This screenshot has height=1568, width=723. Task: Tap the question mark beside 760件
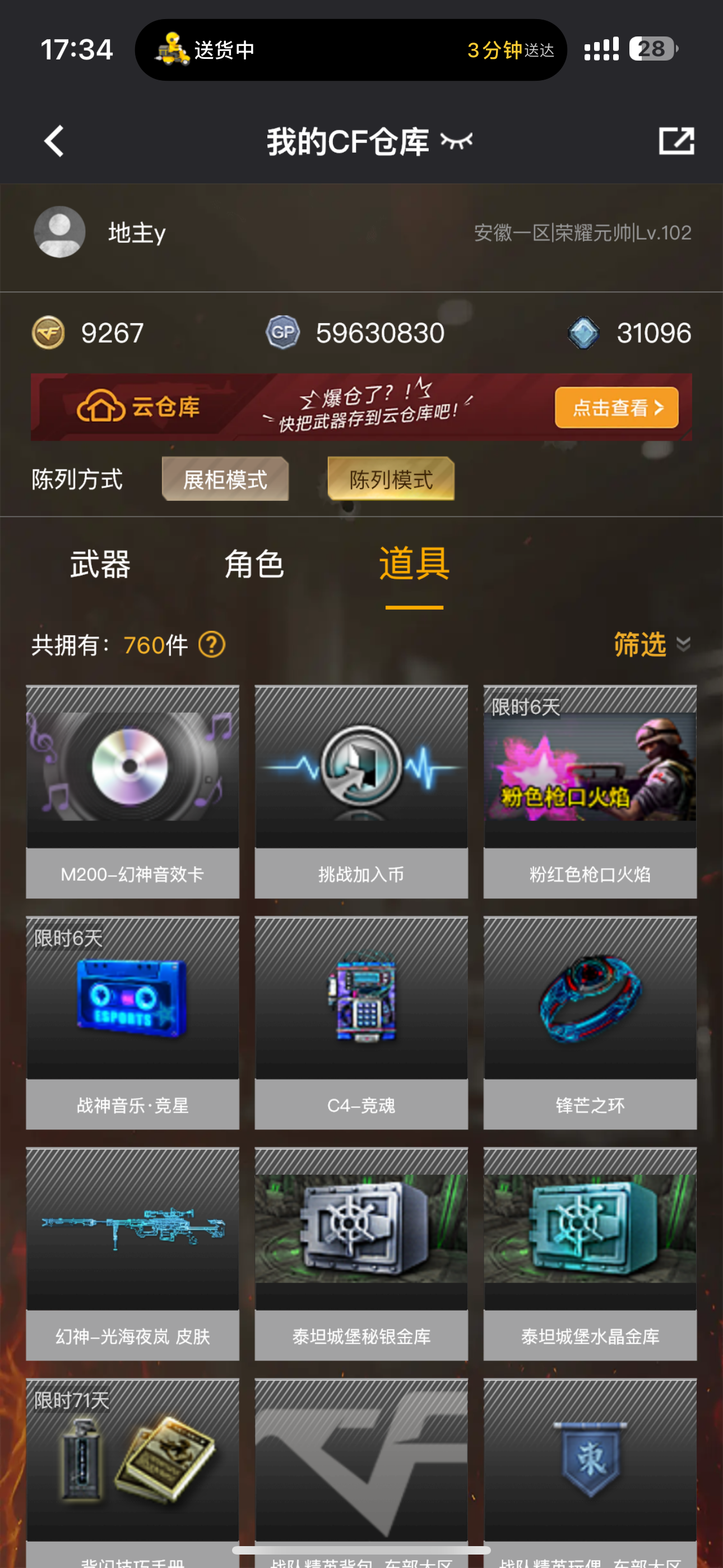[x=212, y=644]
